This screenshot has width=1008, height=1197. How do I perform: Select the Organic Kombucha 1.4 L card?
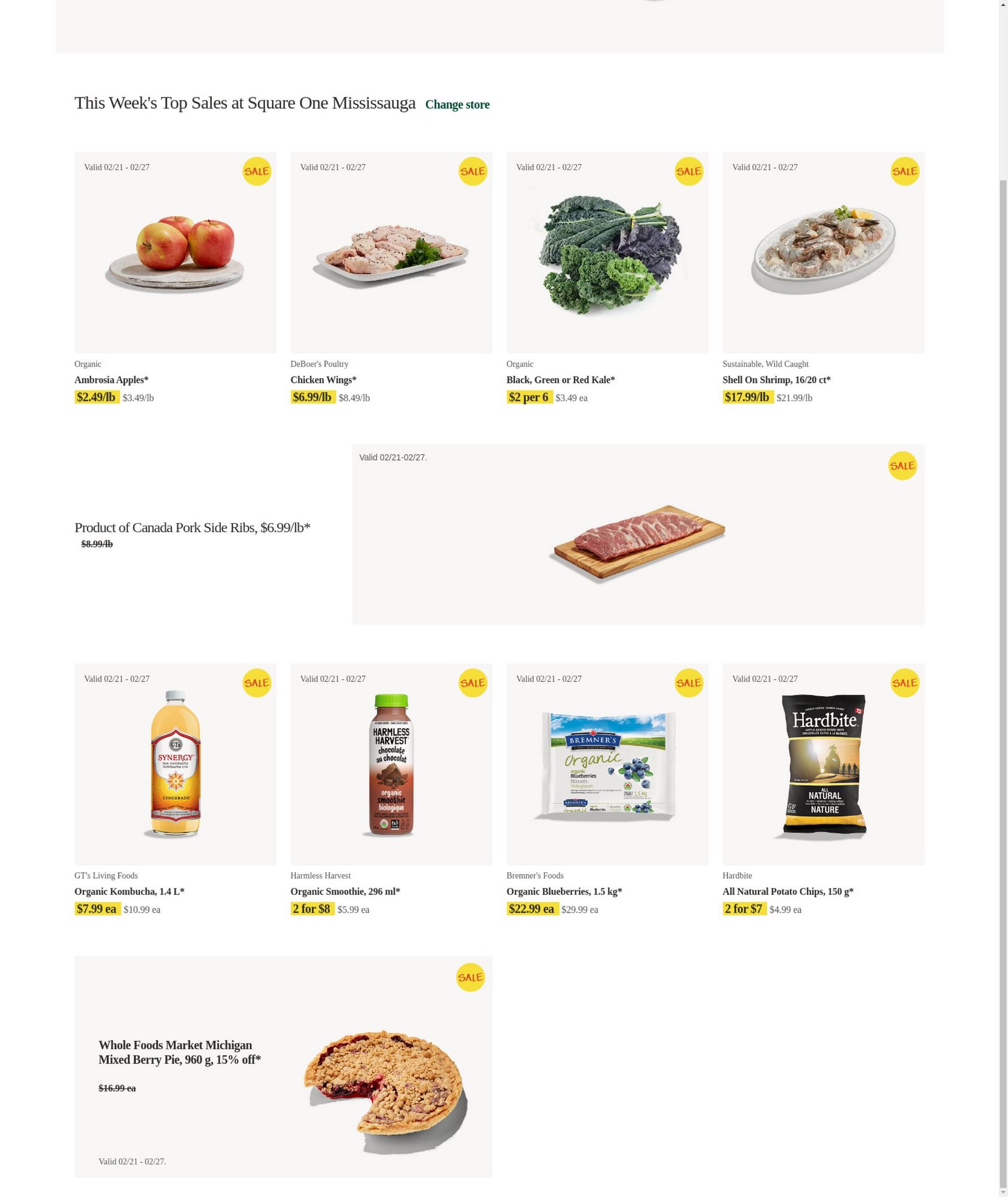[x=175, y=764]
